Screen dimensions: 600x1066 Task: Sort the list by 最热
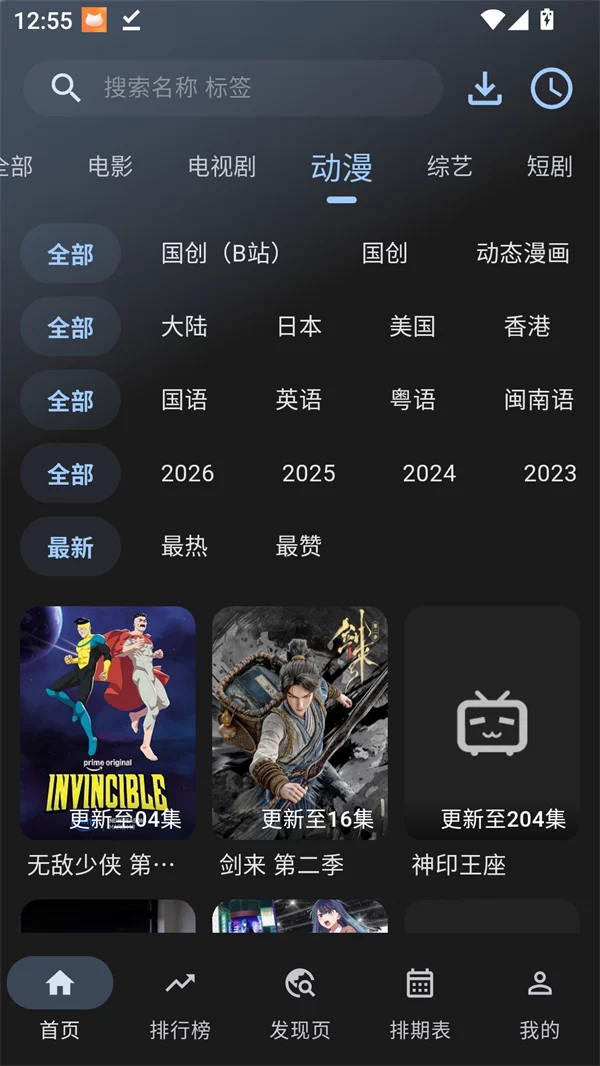point(184,546)
